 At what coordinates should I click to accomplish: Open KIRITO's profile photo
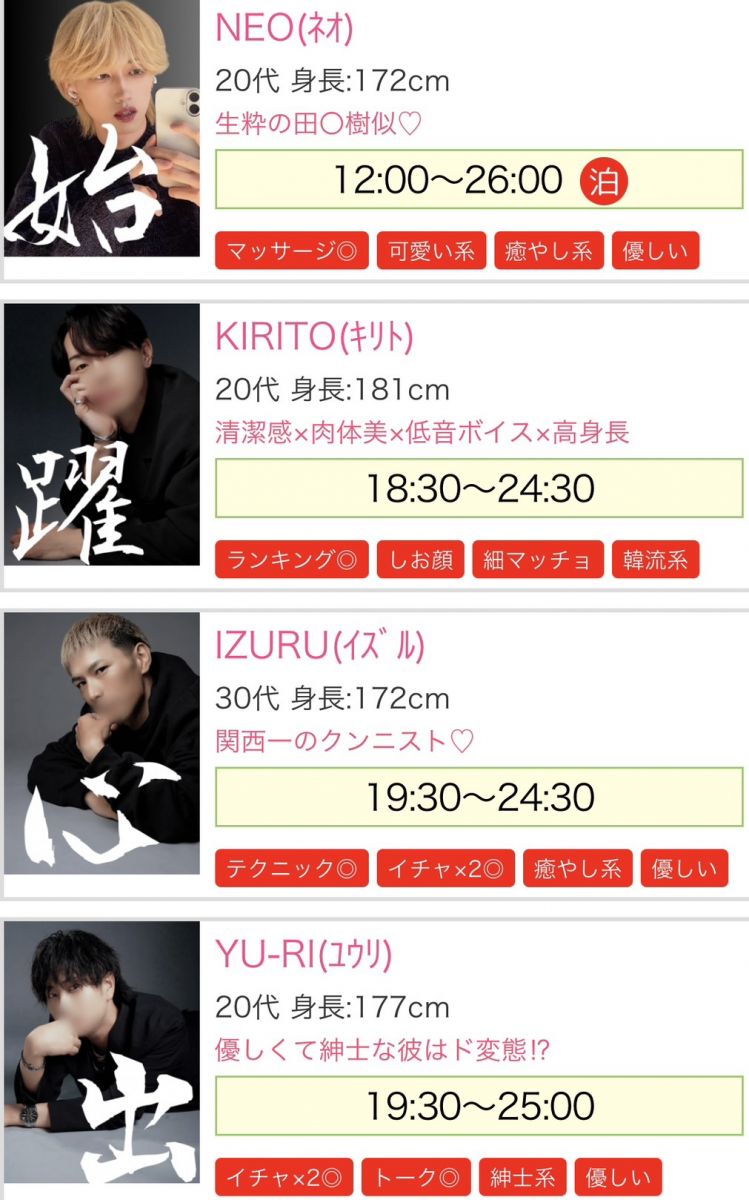[x=102, y=435]
